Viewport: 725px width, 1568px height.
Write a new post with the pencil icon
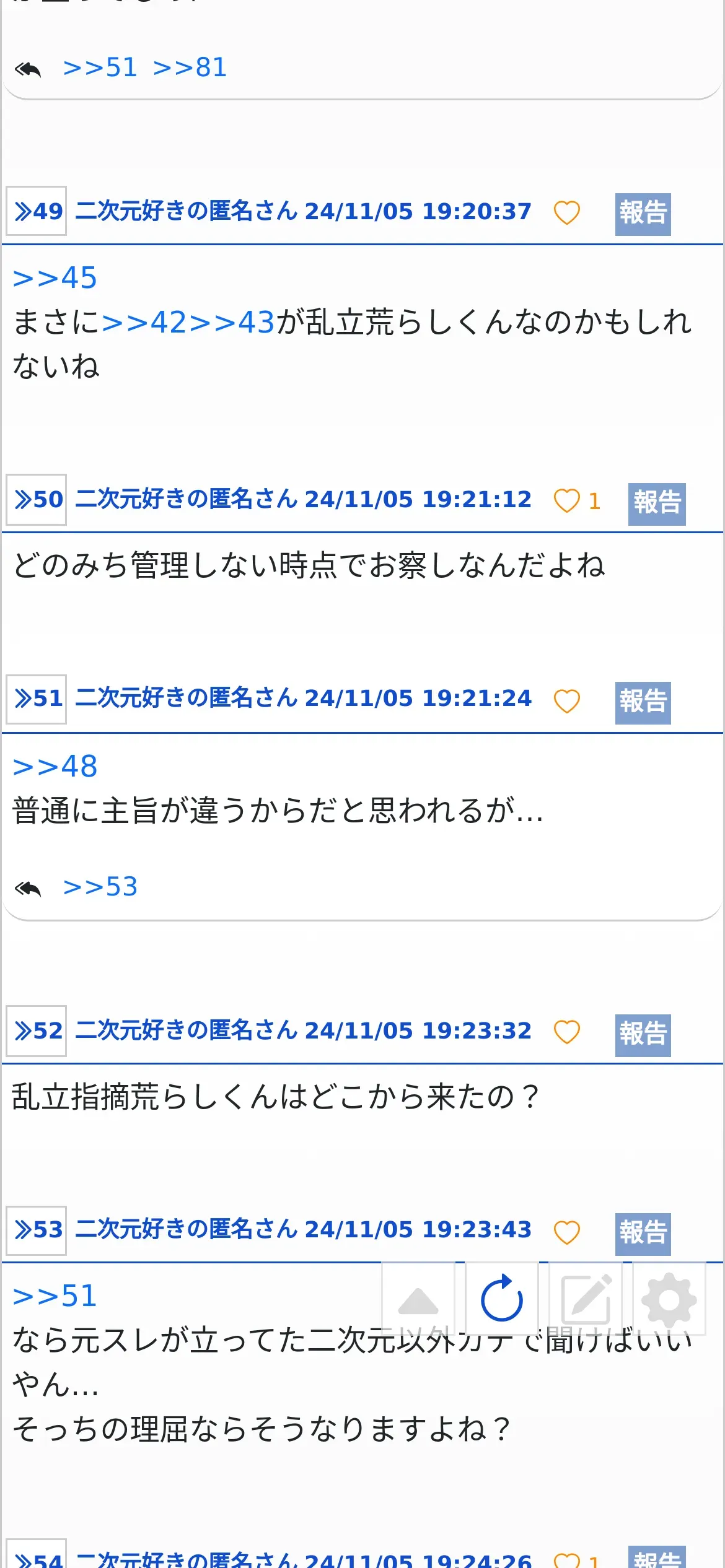pyautogui.click(x=586, y=1299)
